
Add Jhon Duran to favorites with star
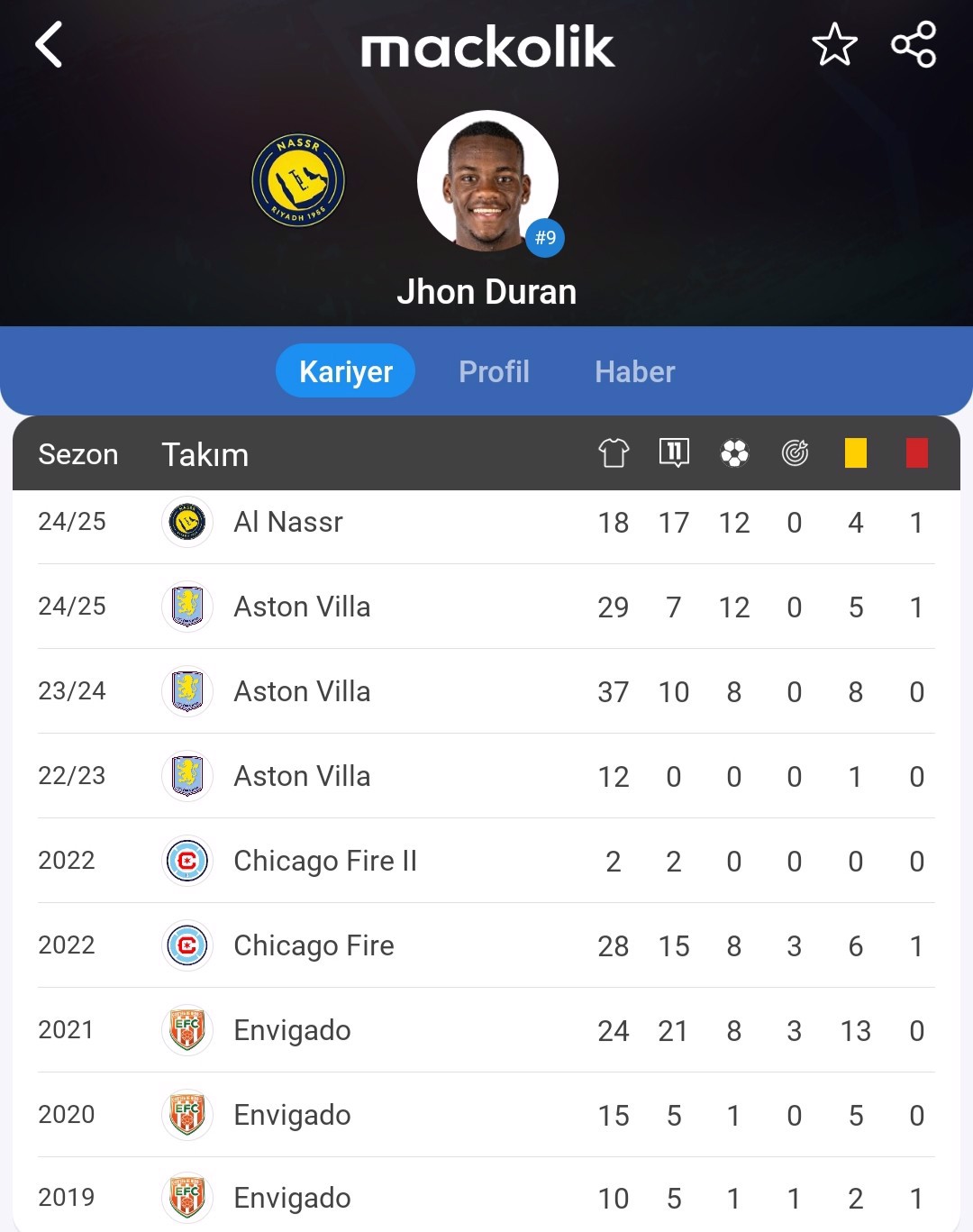[x=833, y=45]
